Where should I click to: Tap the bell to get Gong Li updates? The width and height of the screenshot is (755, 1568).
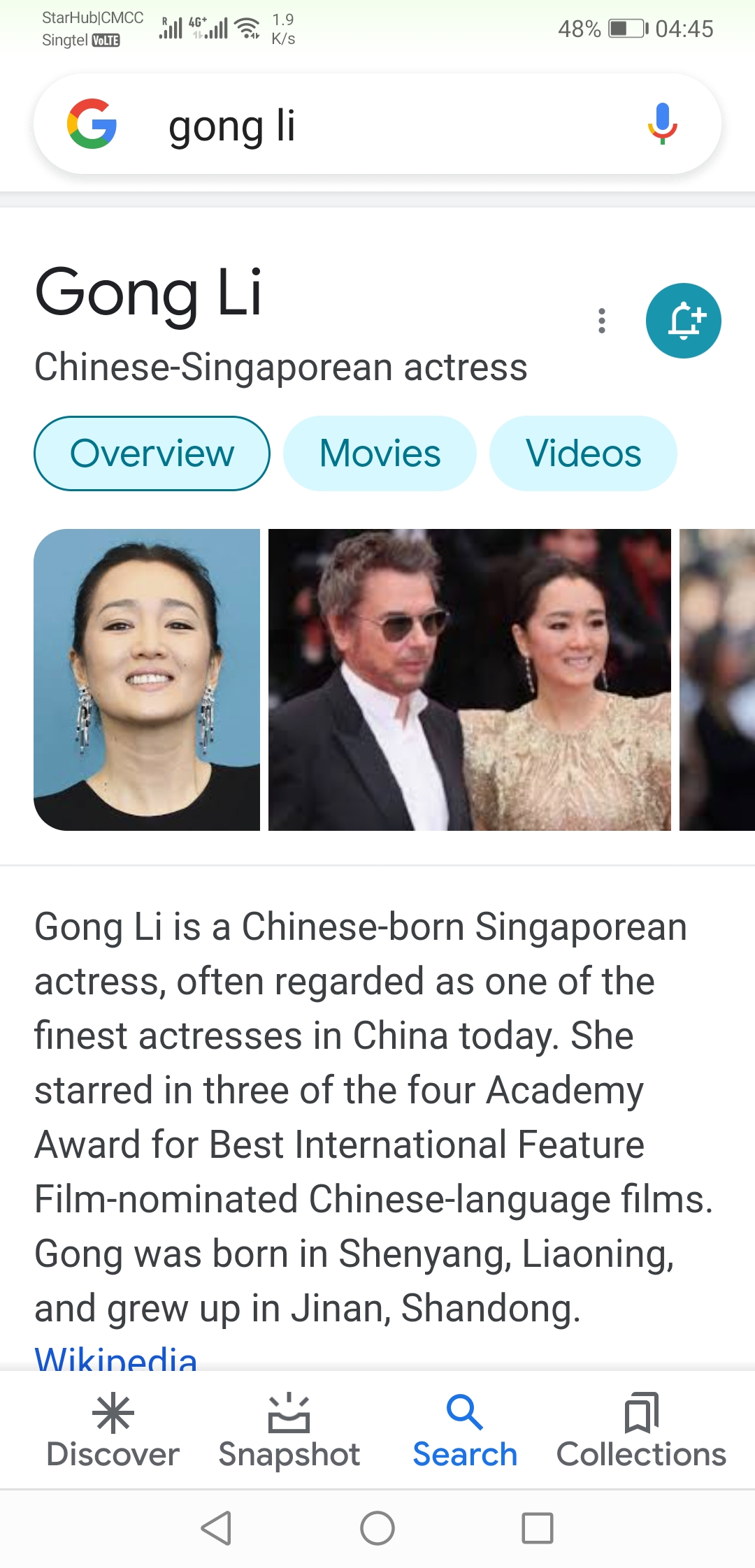(683, 321)
